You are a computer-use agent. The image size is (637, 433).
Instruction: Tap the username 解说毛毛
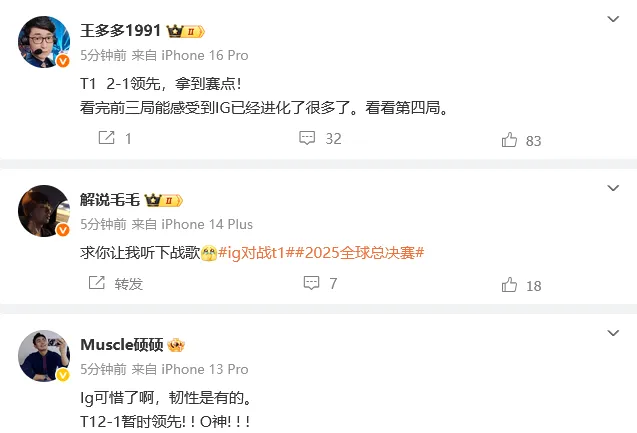(110, 199)
